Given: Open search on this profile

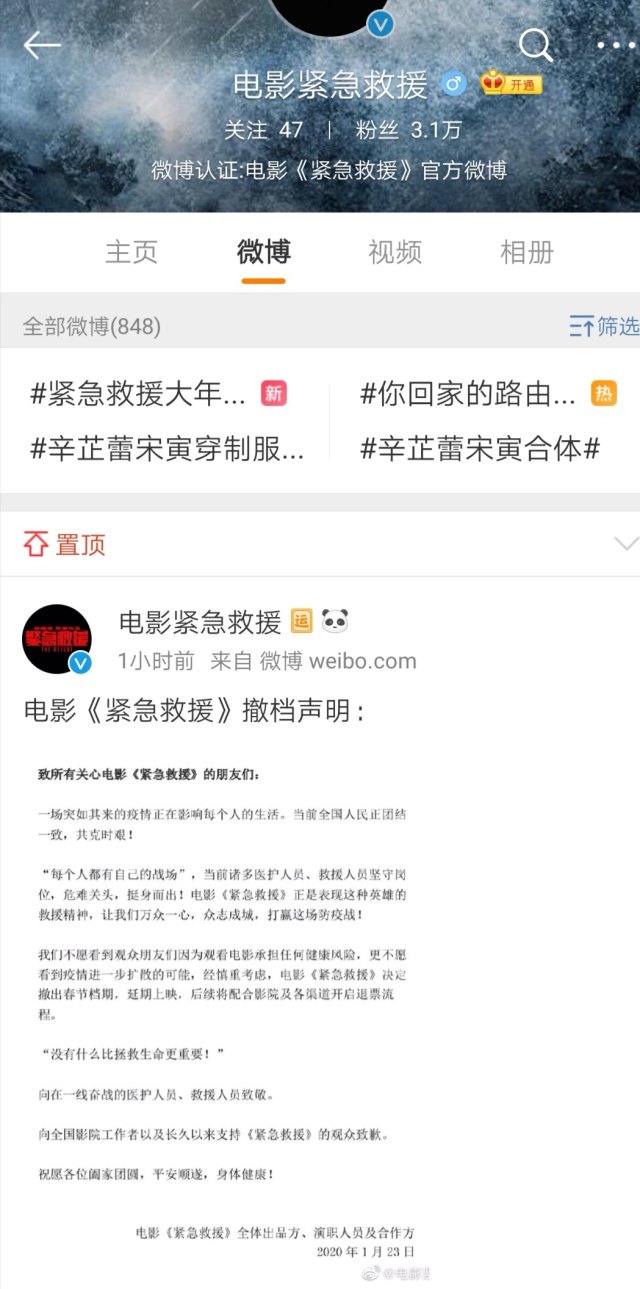Looking at the screenshot, I should click(536, 45).
